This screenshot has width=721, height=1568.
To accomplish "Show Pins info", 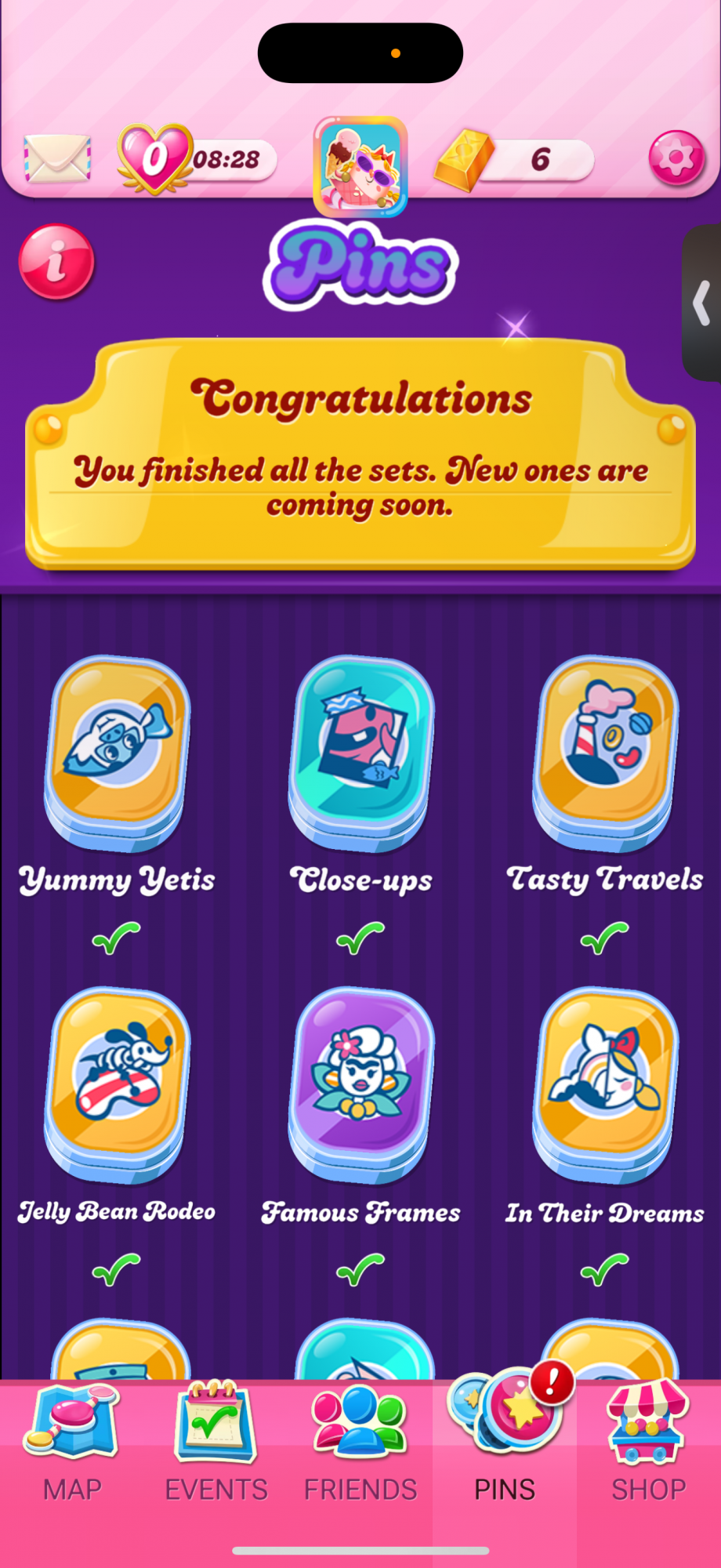I will 56,262.
